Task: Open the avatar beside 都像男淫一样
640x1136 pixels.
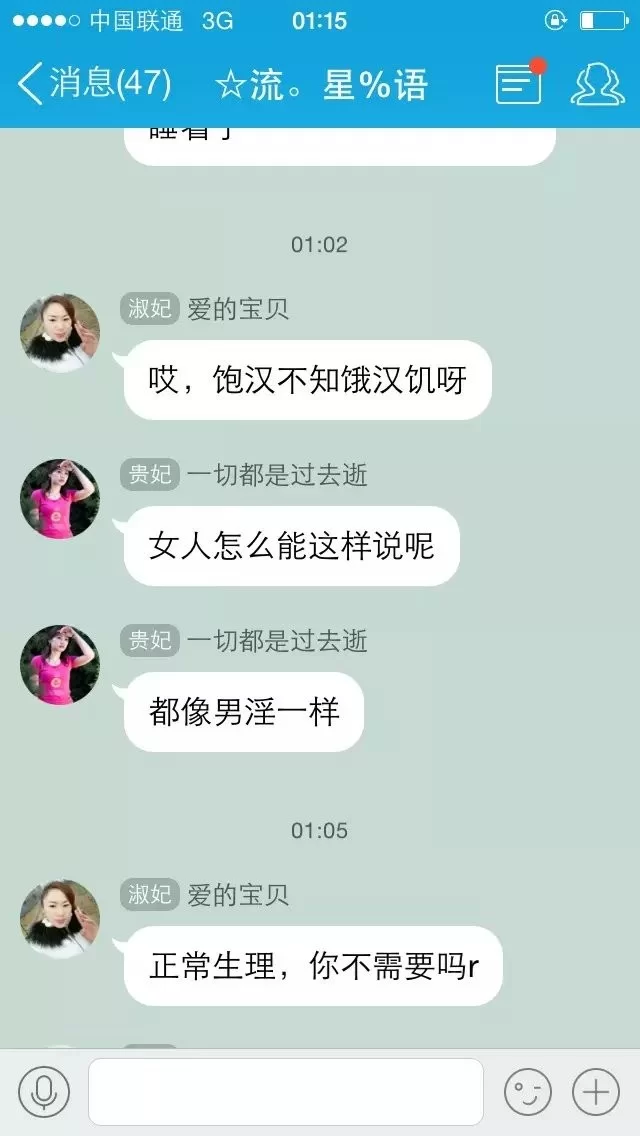Action: click(60, 665)
